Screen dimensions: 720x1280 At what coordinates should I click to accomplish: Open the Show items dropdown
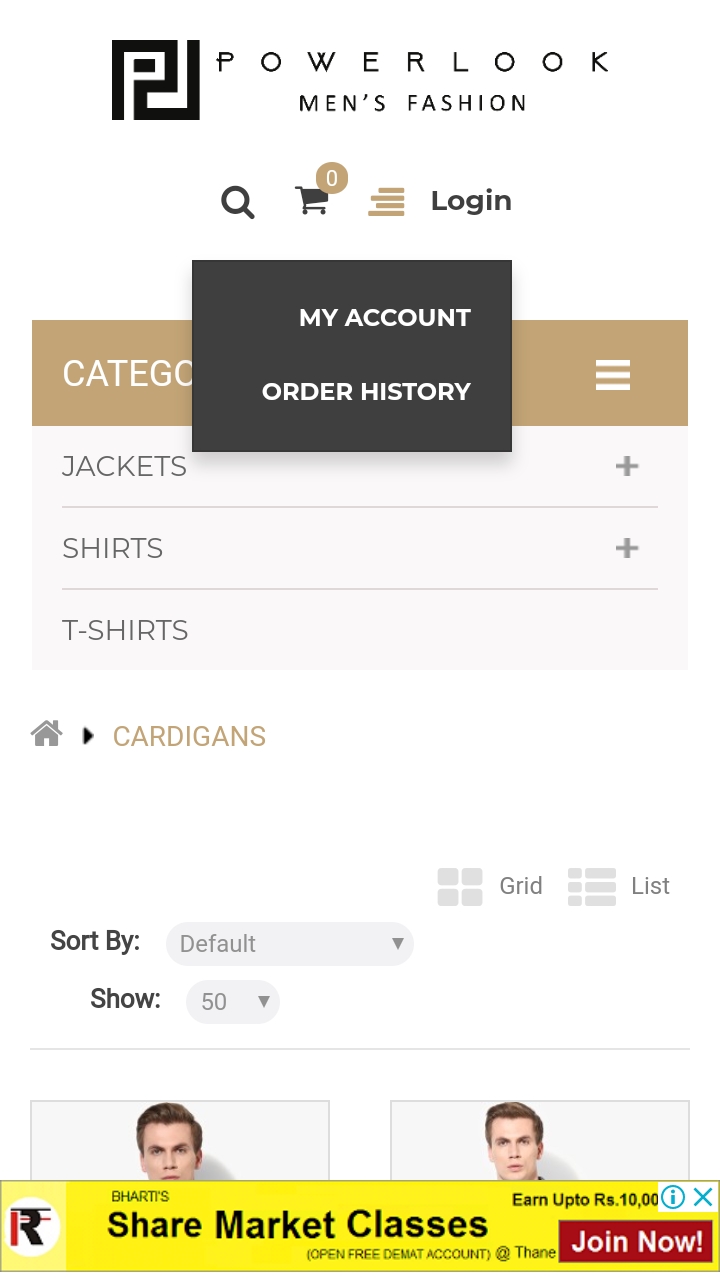point(232,1001)
